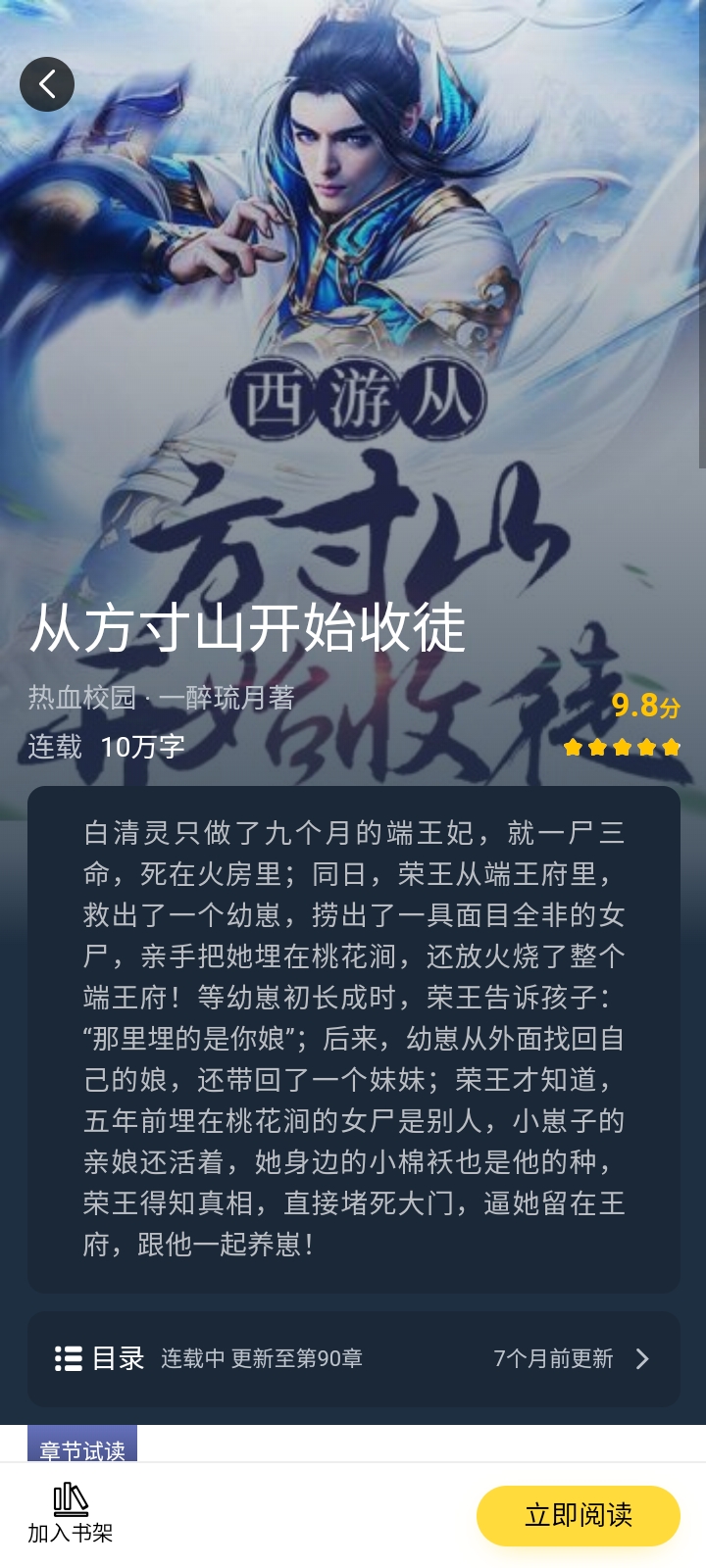Tap the back arrow icon

47,84
